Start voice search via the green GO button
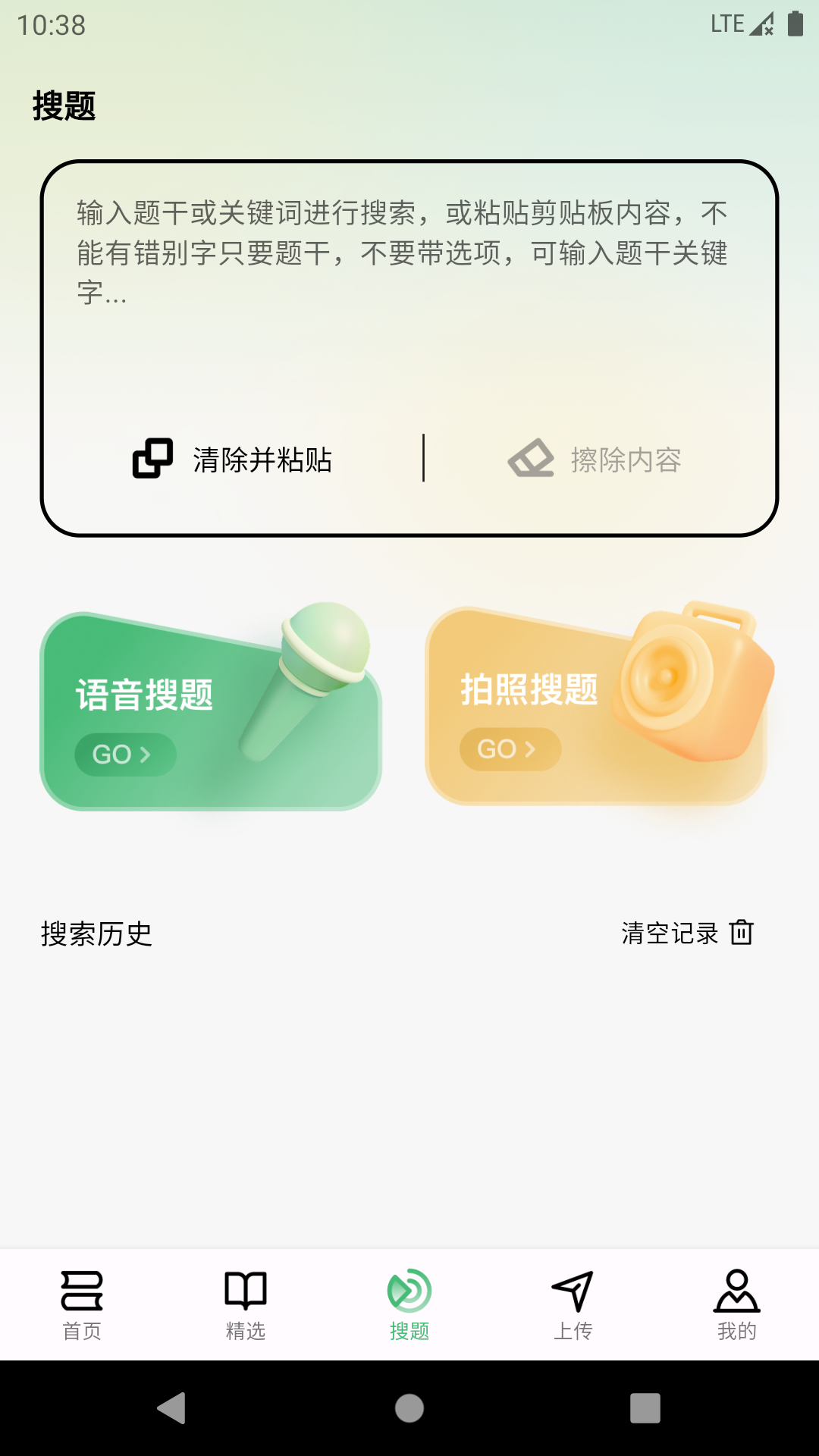Image resolution: width=819 pixels, height=1456 pixels. [x=125, y=755]
